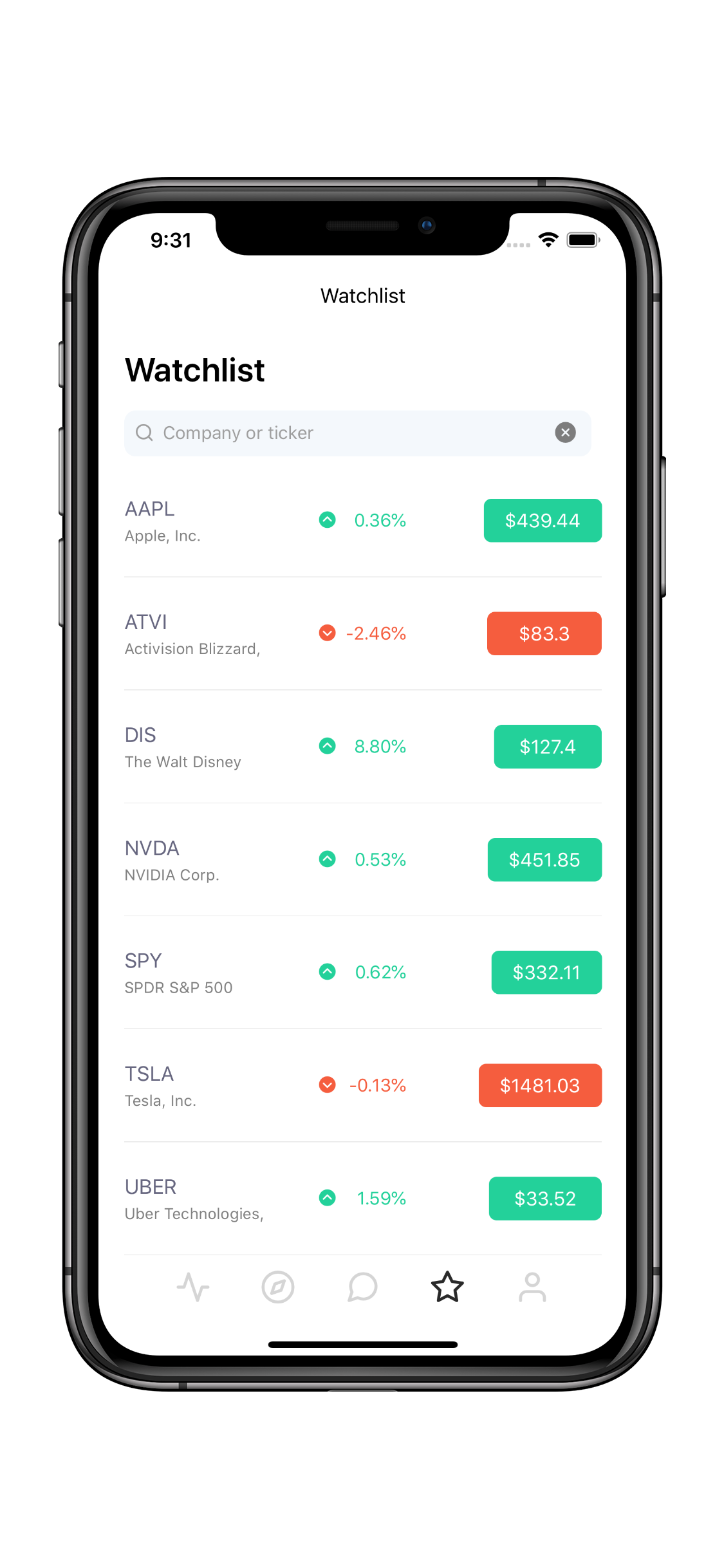Open the chat bubble tab
The height and width of the screenshot is (1568, 724).
(362, 1287)
